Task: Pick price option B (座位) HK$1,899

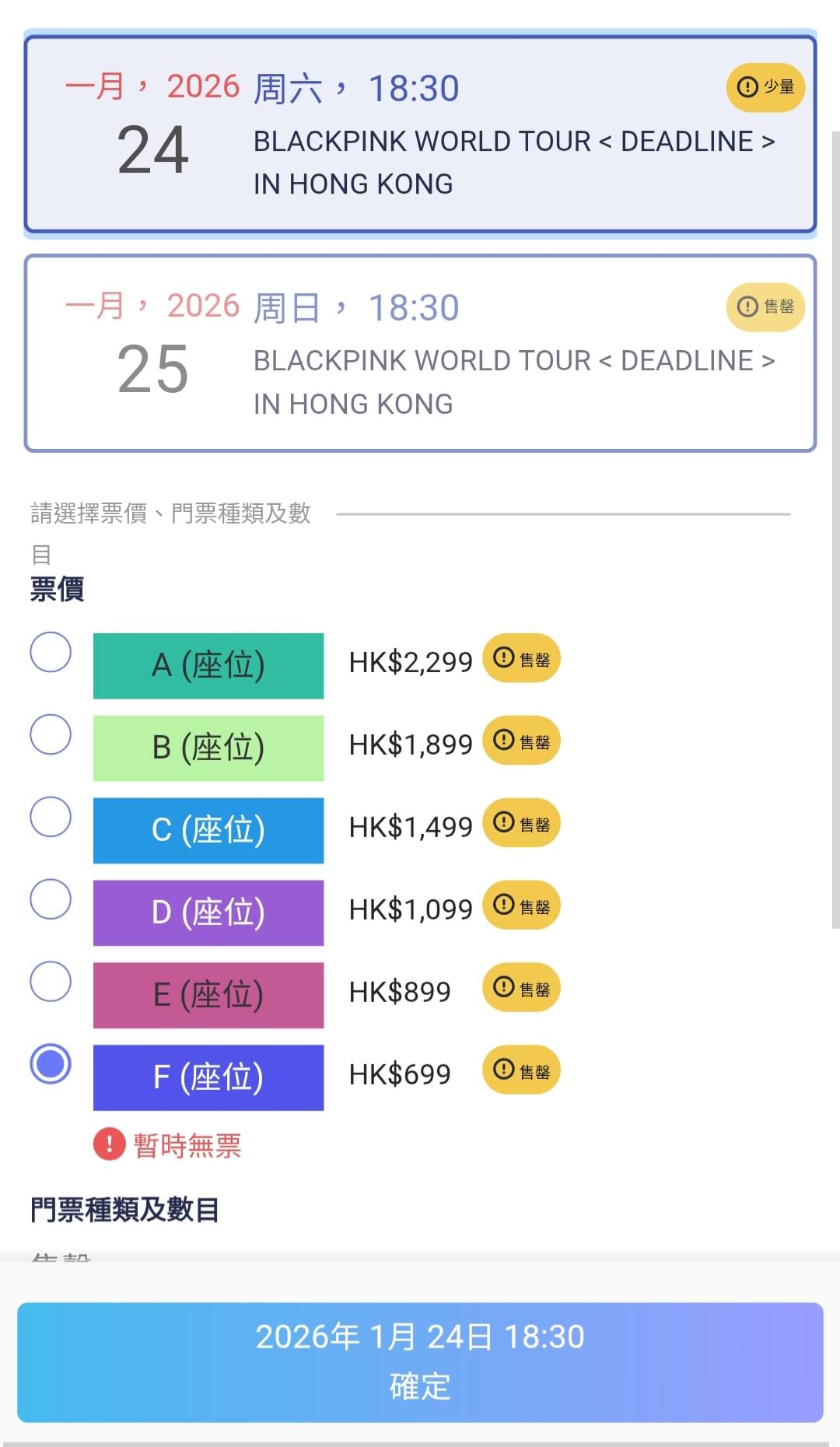Action: 51,734
